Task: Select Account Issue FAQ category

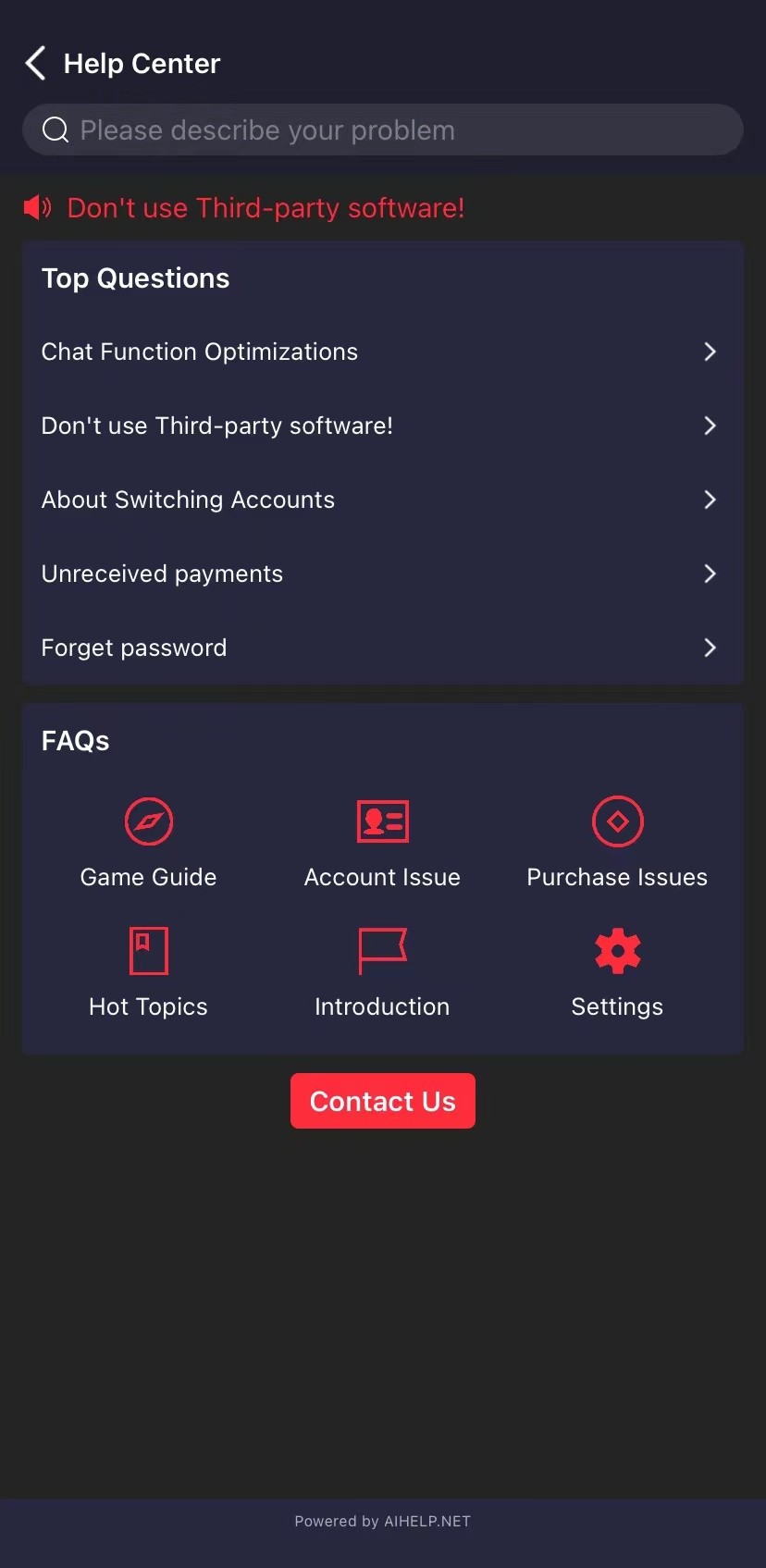Action: 382,843
